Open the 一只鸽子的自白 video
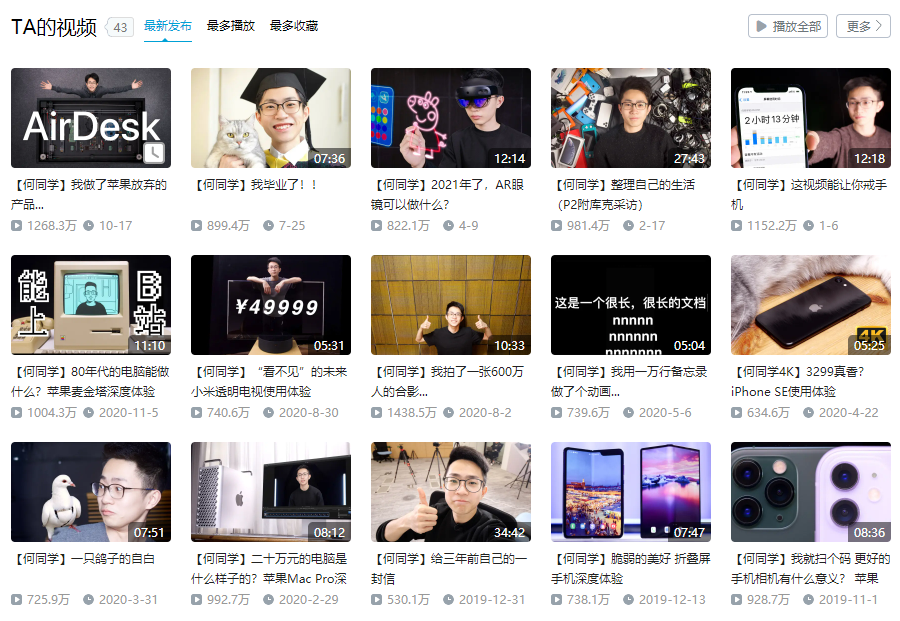 tap(90, 491)
